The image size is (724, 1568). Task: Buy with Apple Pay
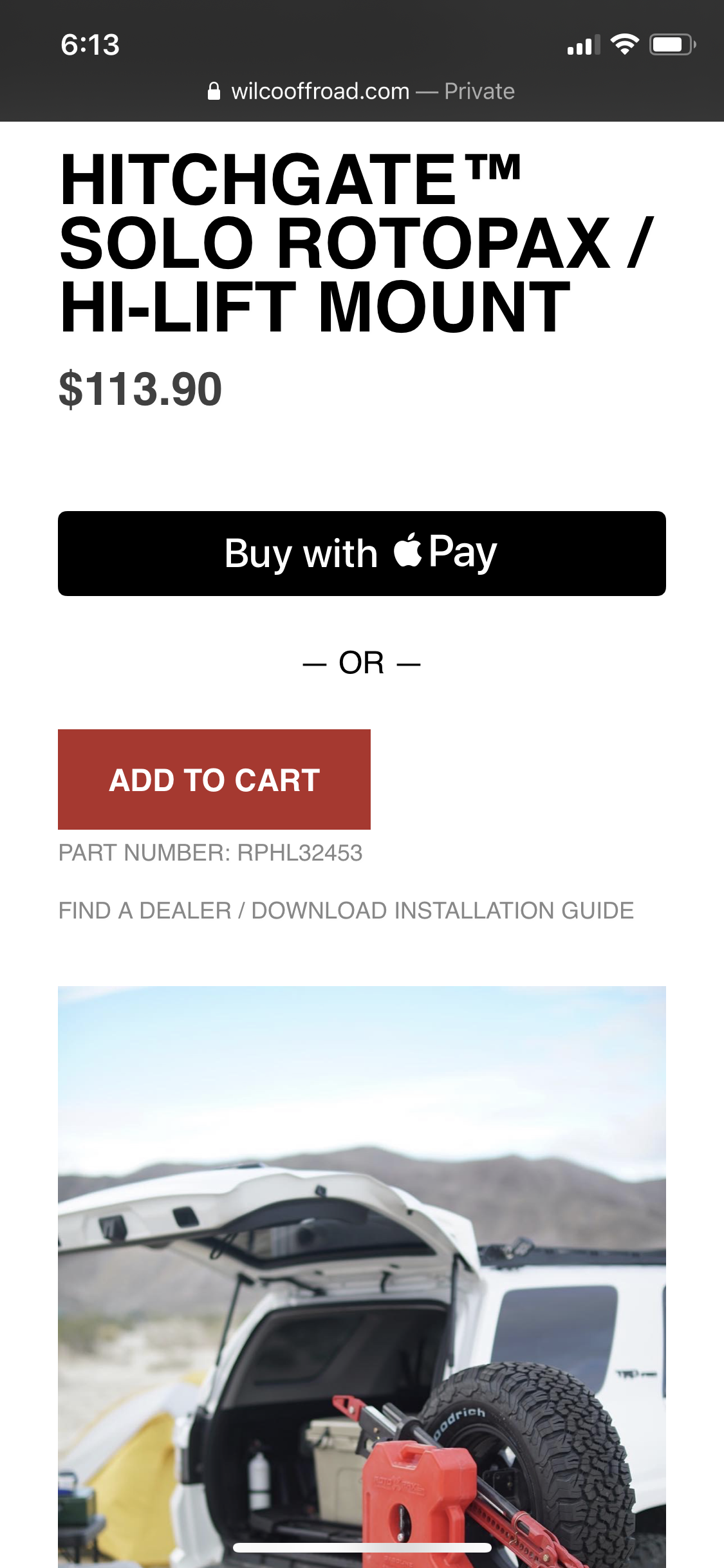tap(362, 554)
